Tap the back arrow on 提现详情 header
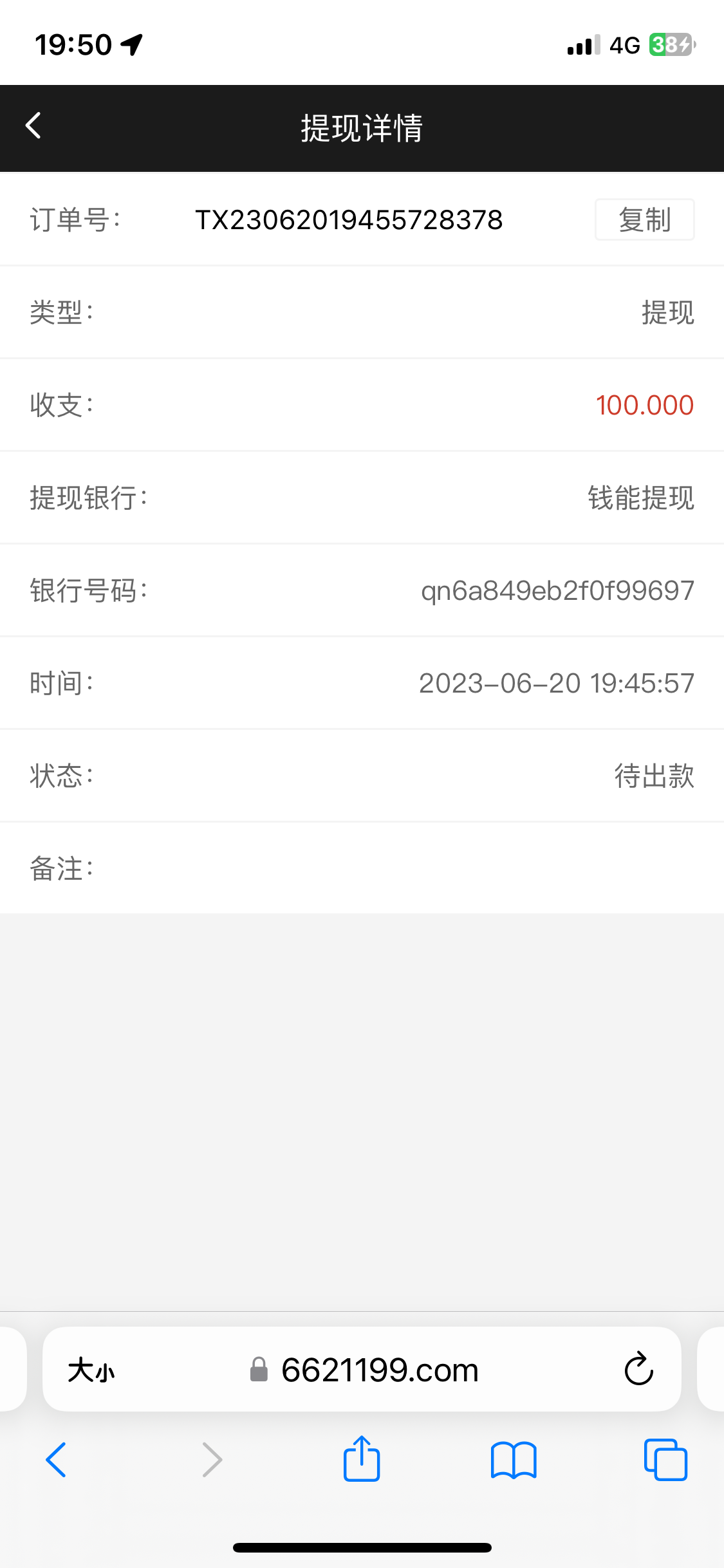This screenshot has width=724, height=1568. pos(33,127)
